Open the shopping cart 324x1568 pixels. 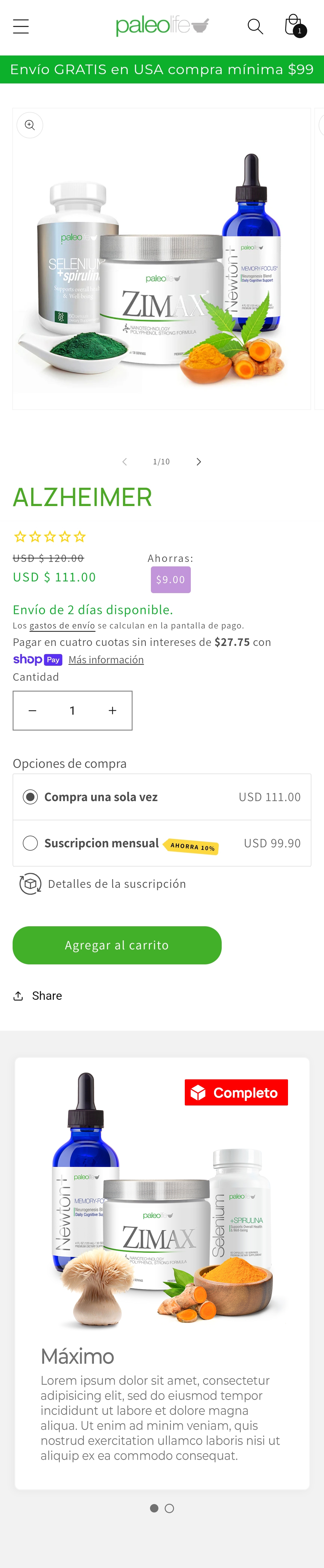click(x=294, y=26)
